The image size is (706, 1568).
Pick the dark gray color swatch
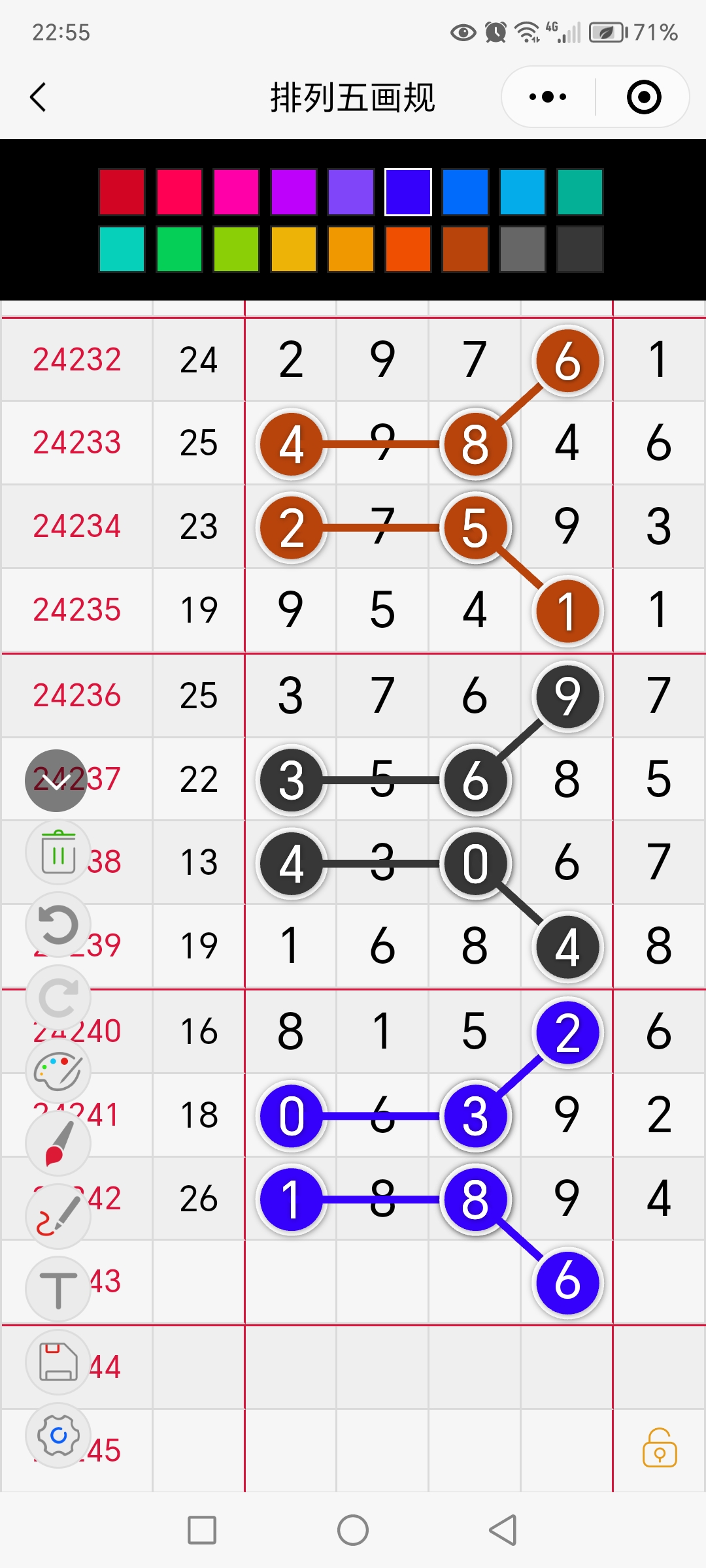click(580, 249)
